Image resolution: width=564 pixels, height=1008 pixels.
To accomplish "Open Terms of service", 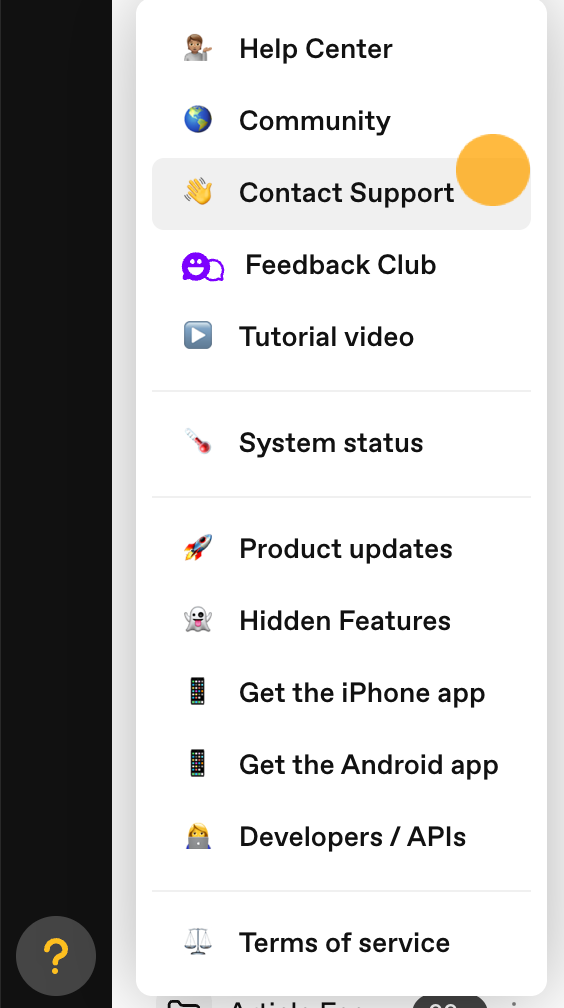I will tap(341, 943).
